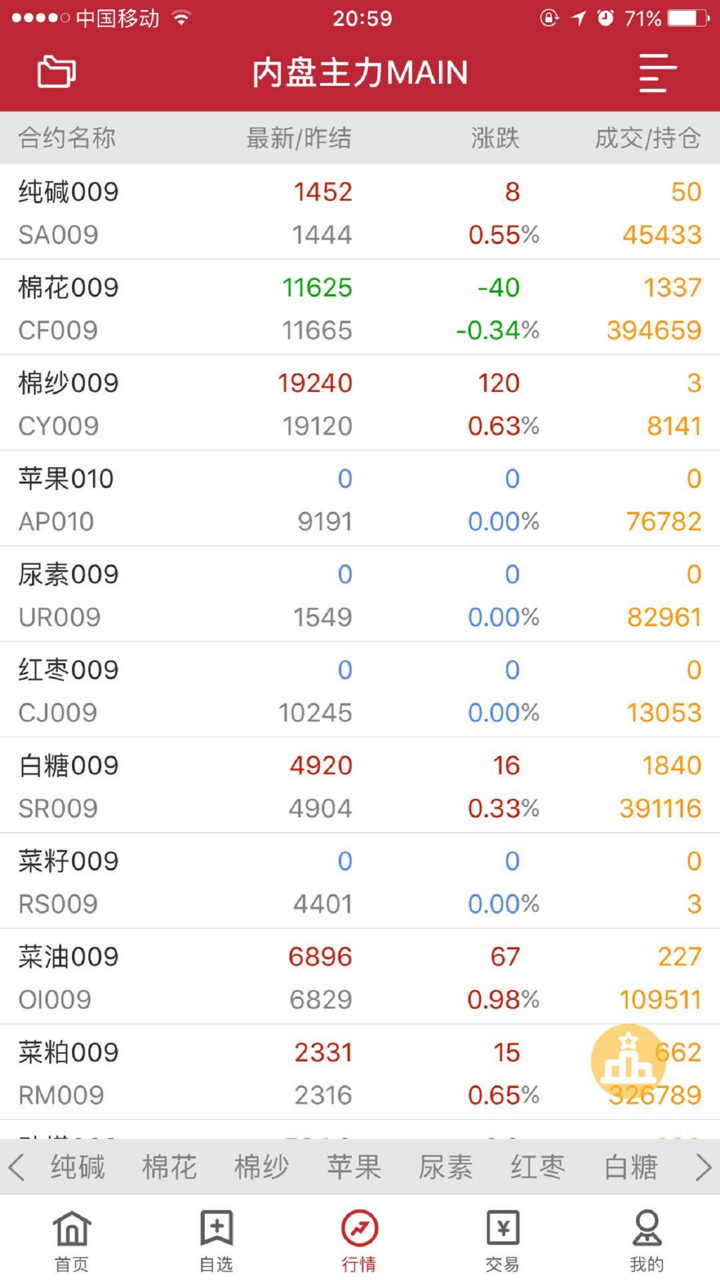Go to the 自选 tab
The image size is (720, 1280).
pos(216,1240)
